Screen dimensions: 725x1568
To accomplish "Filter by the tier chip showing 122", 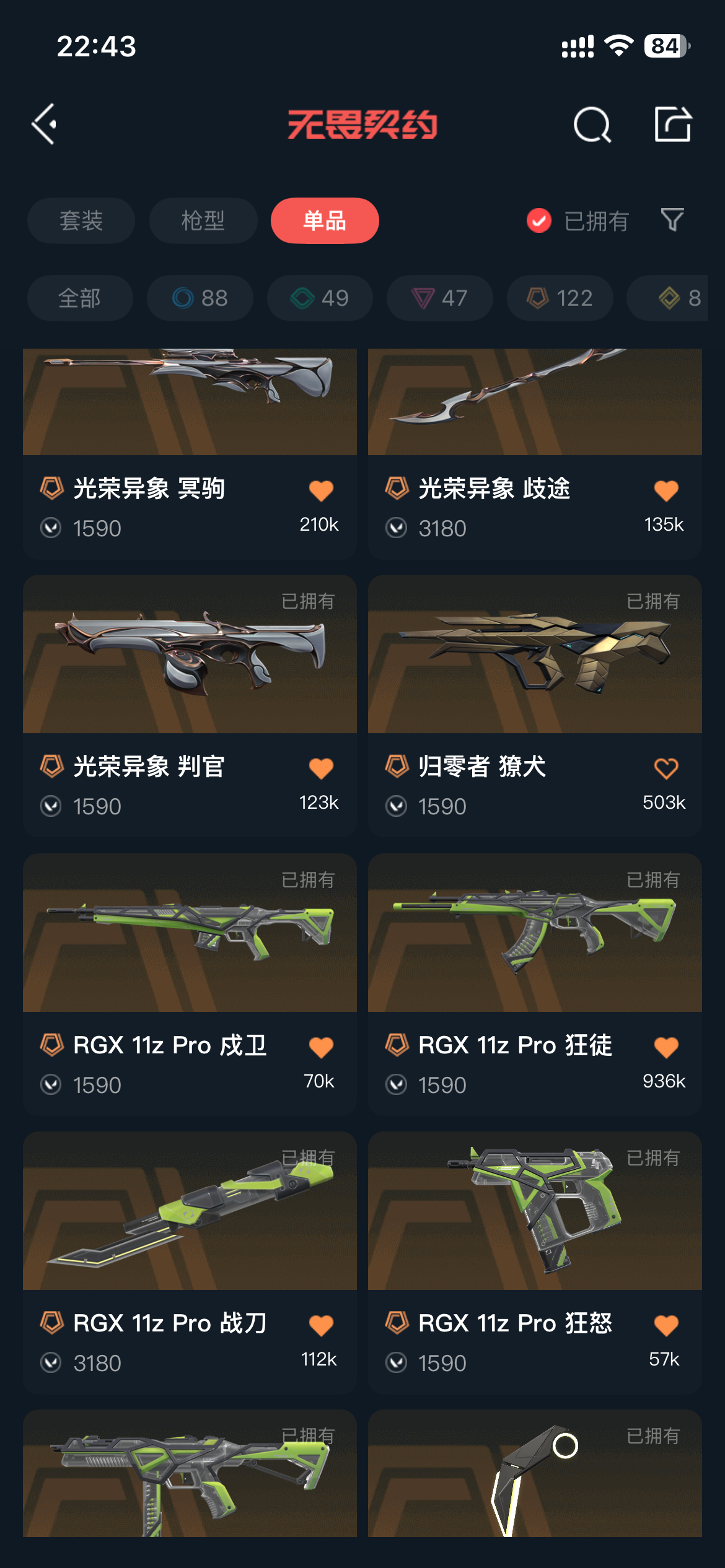I will point(560,298).
